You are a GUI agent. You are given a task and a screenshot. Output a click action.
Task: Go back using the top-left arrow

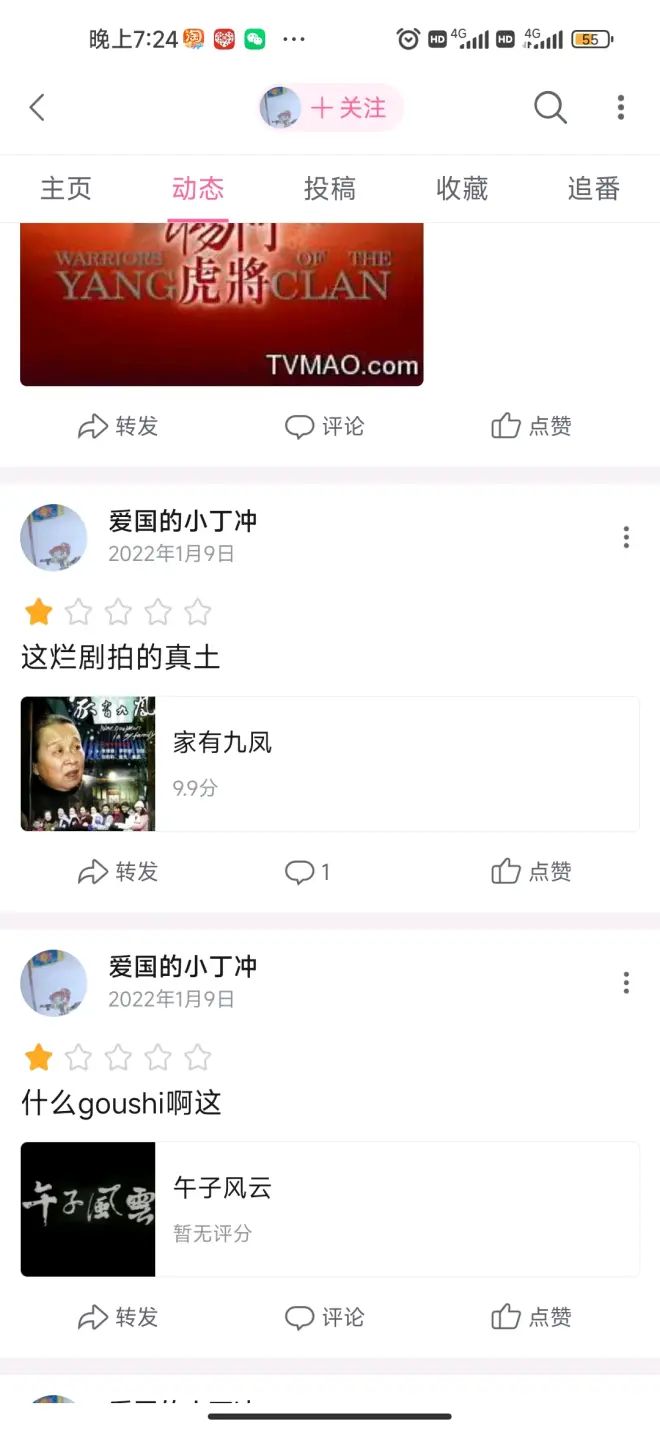tap(38, 108)
